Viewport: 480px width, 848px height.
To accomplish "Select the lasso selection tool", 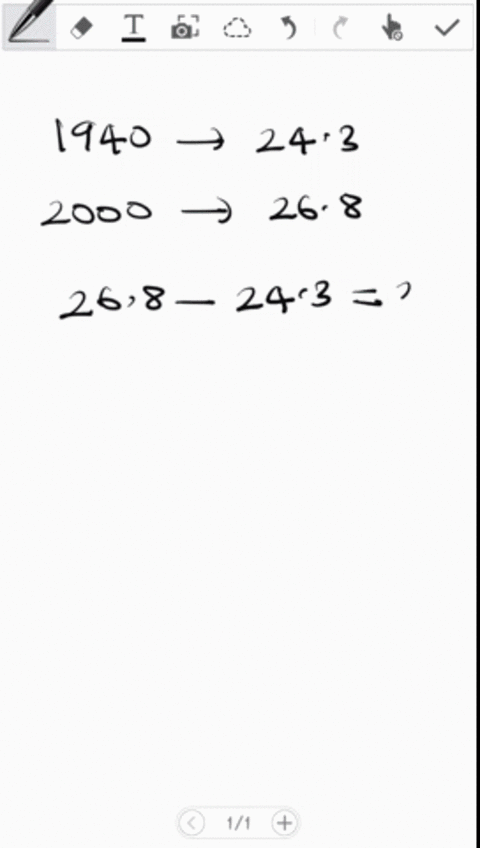I will tap(237, 28).
